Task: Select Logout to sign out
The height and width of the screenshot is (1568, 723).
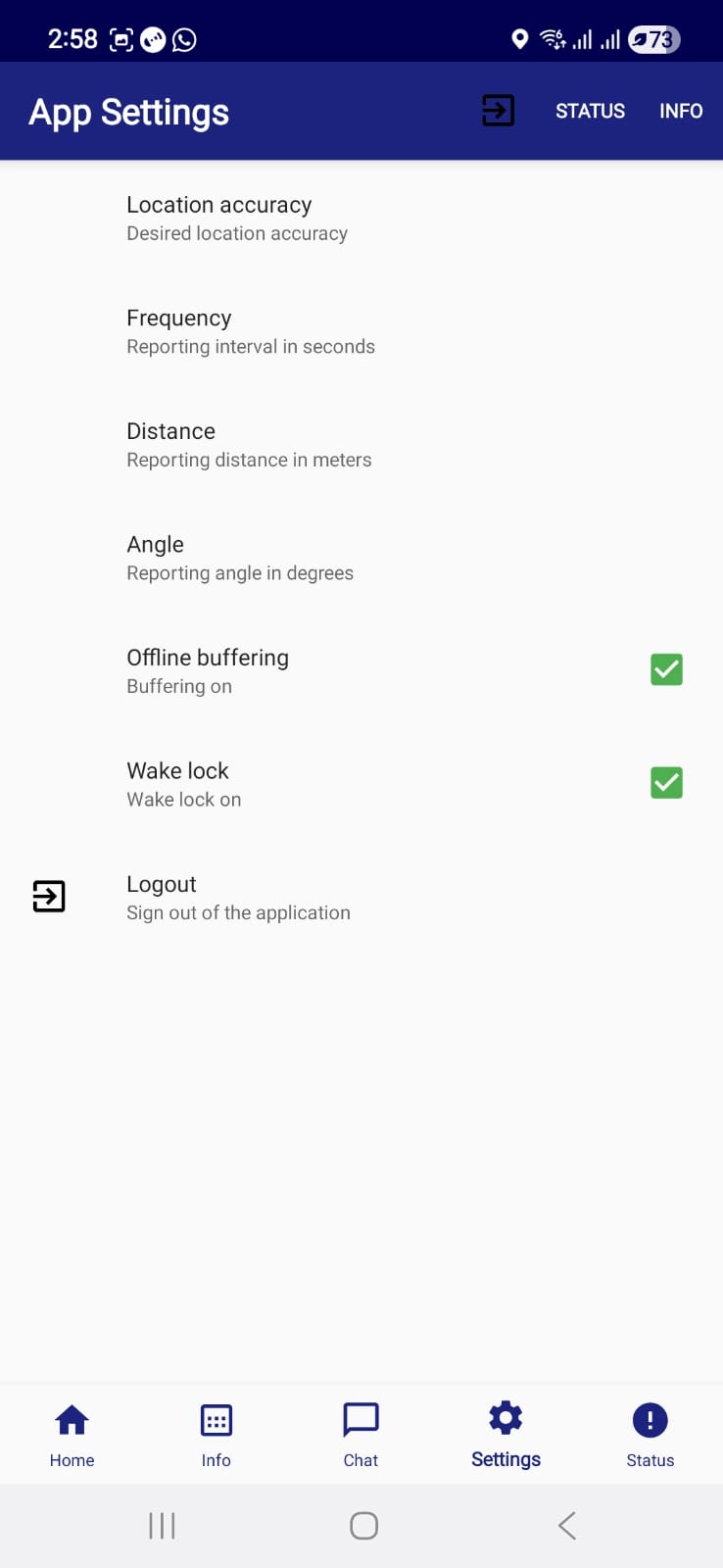Action: 237,897
